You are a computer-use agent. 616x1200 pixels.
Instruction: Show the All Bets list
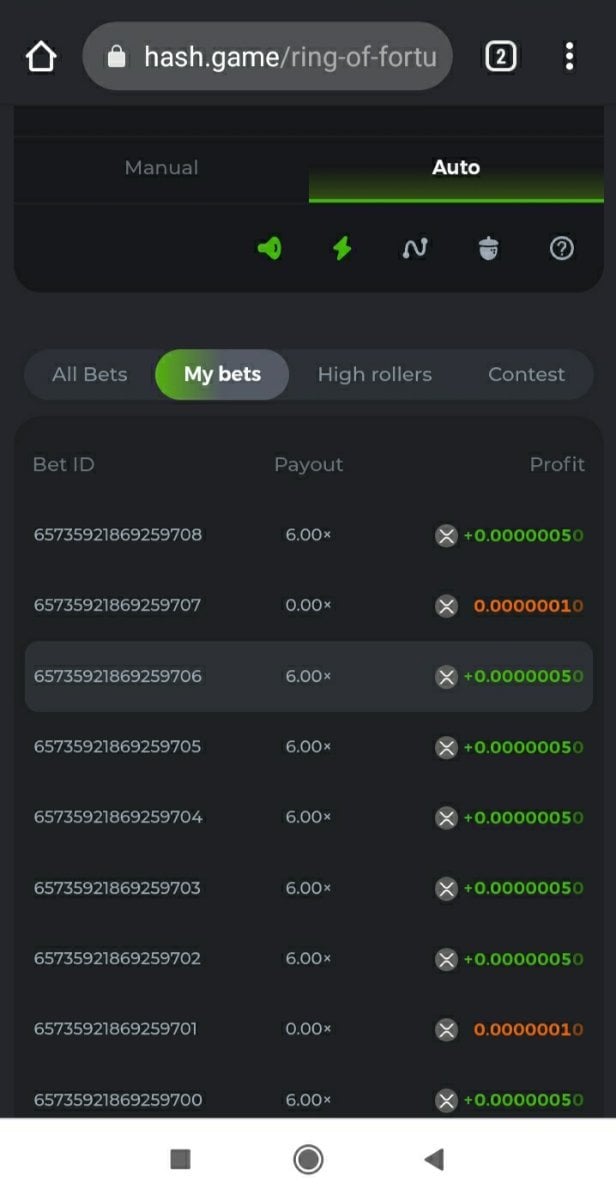pyautogui.click(x=90, y=375)
